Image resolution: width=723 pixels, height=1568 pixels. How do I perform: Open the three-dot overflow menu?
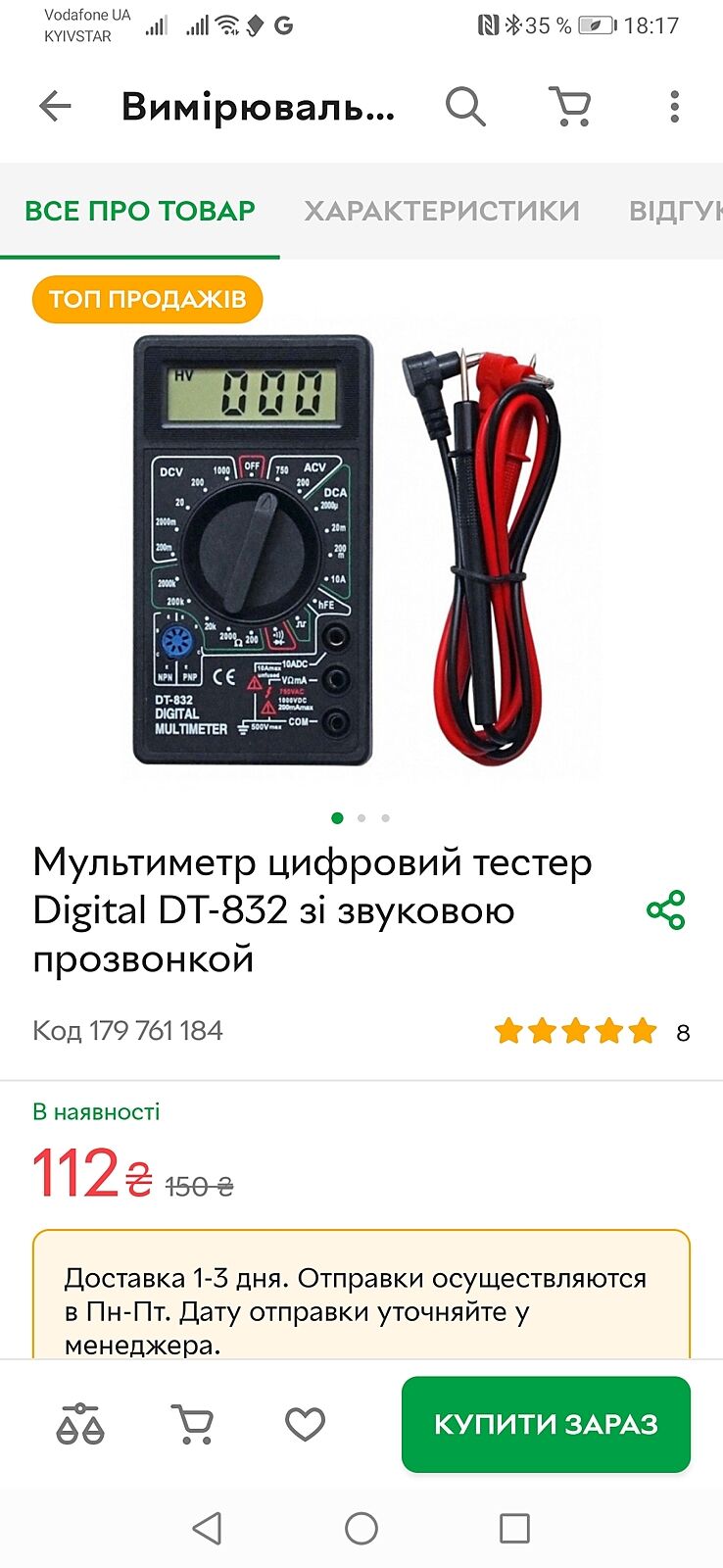[x=674, y=106]
